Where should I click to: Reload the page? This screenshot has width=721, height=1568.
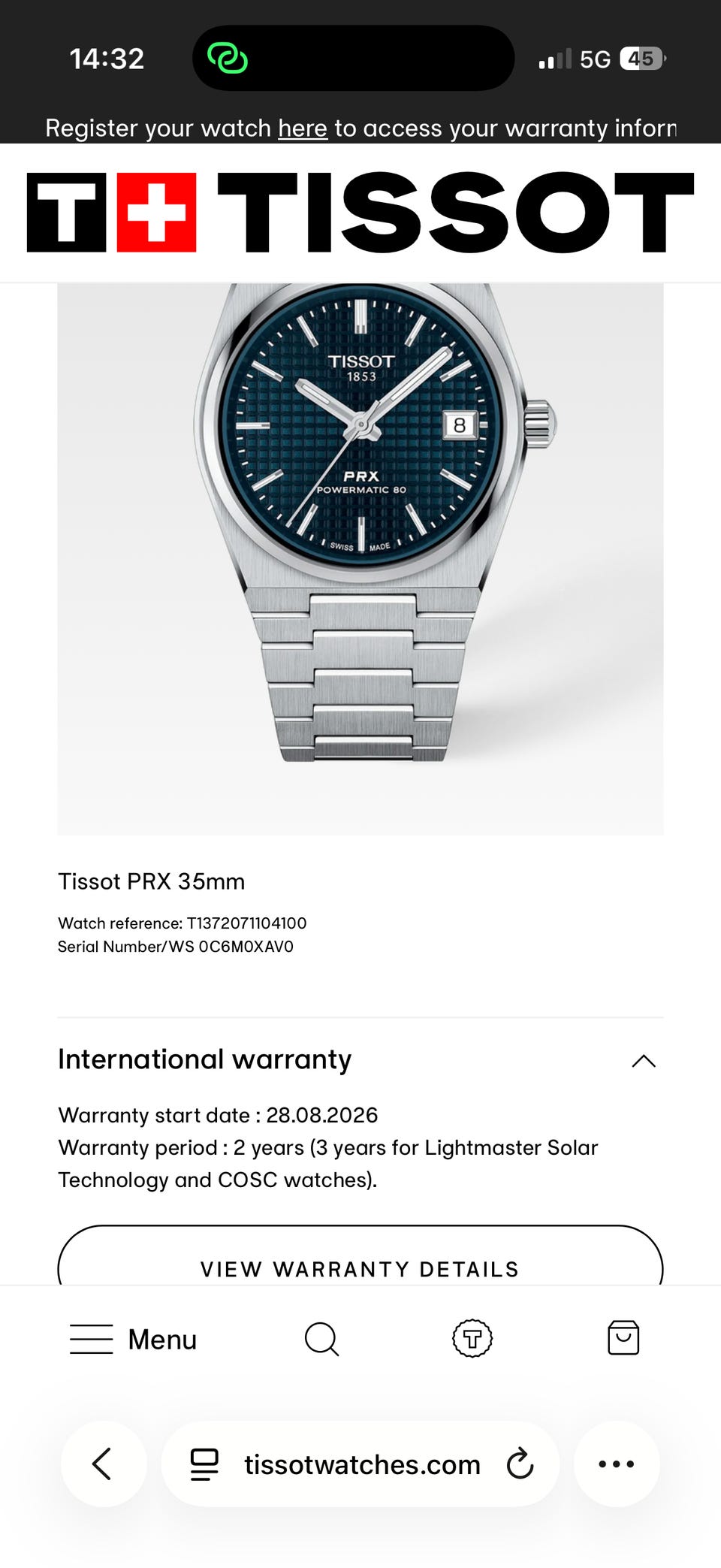(520, 1464)
